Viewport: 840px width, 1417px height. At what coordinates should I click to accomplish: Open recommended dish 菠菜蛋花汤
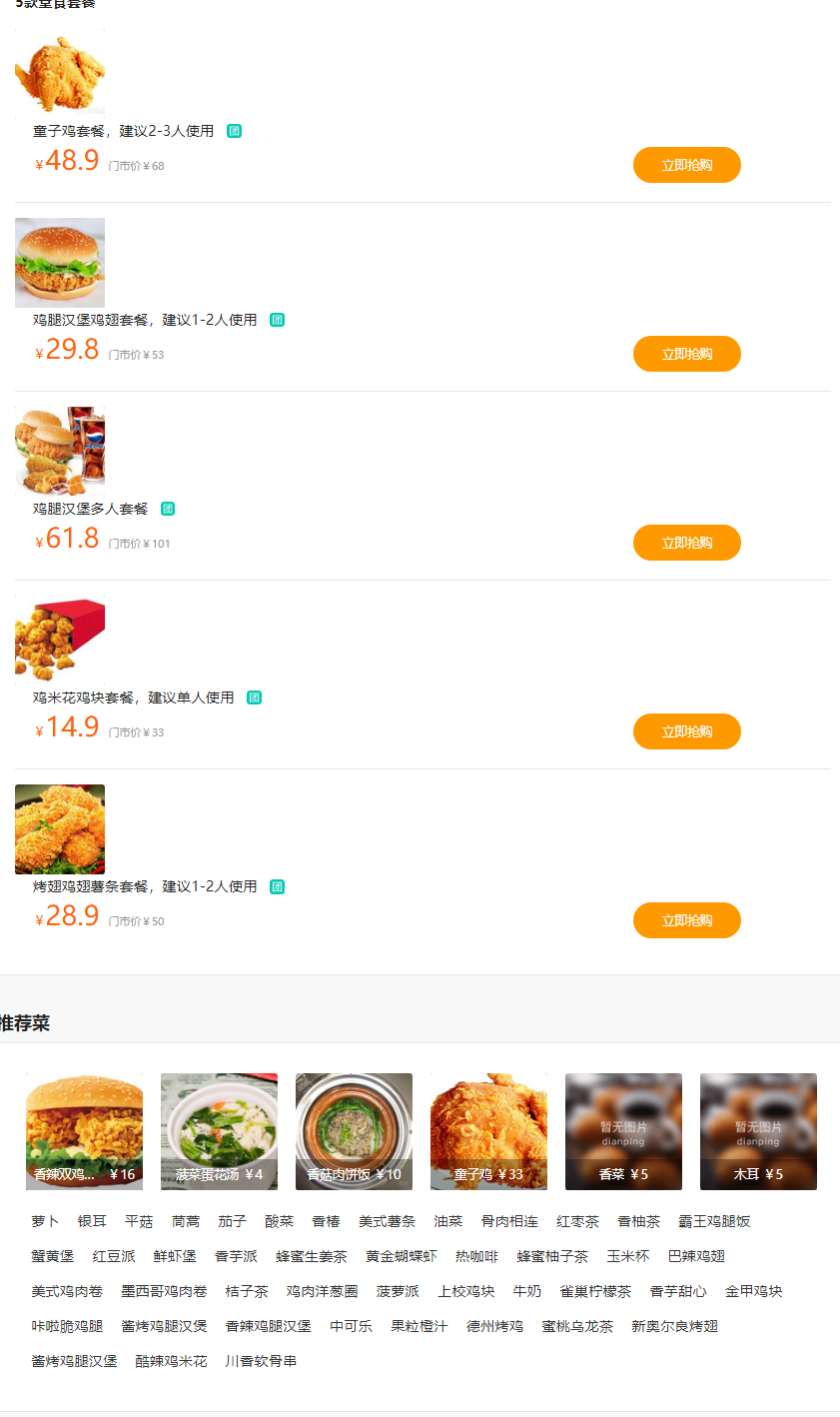(x=219, y=1131)
